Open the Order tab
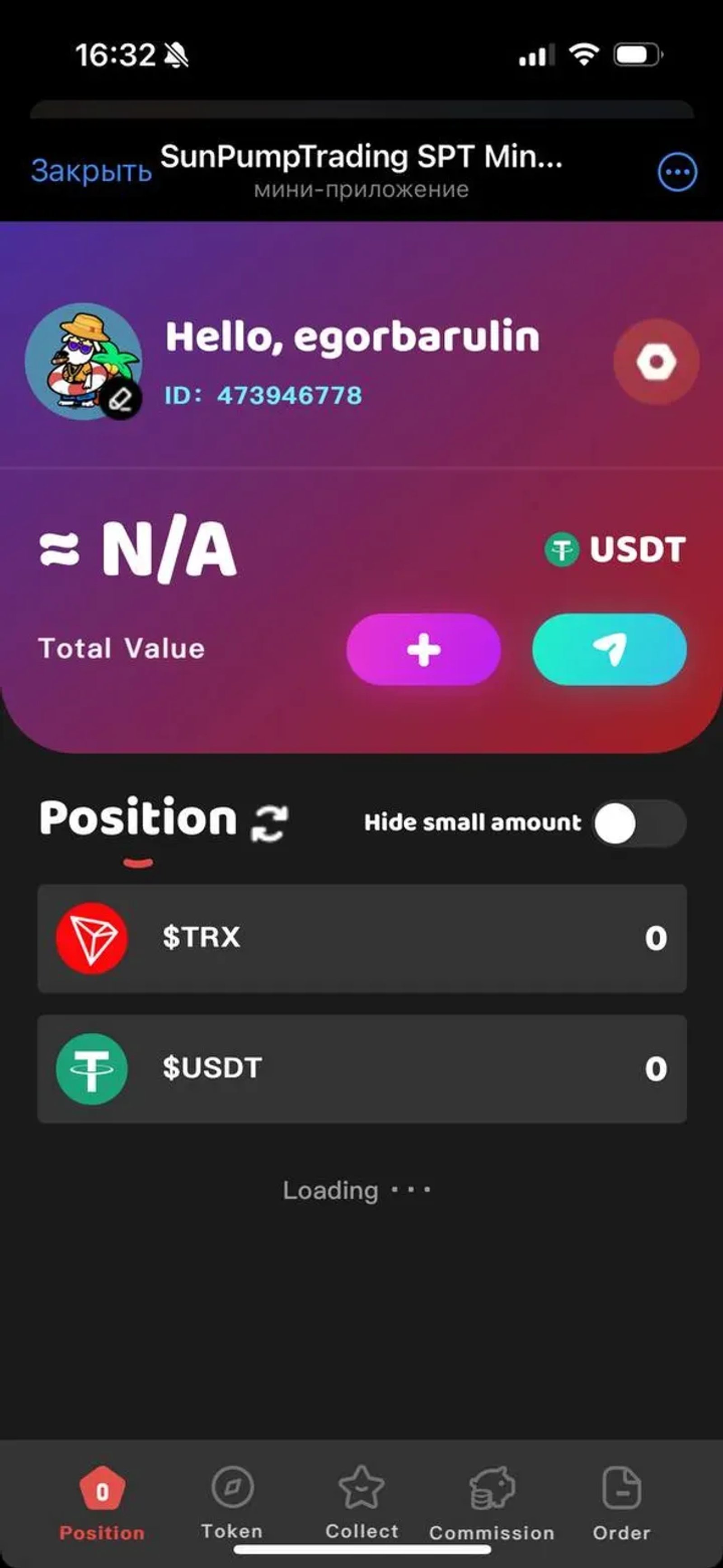Screen dimensions: 723x1568 coord(621,1501)
